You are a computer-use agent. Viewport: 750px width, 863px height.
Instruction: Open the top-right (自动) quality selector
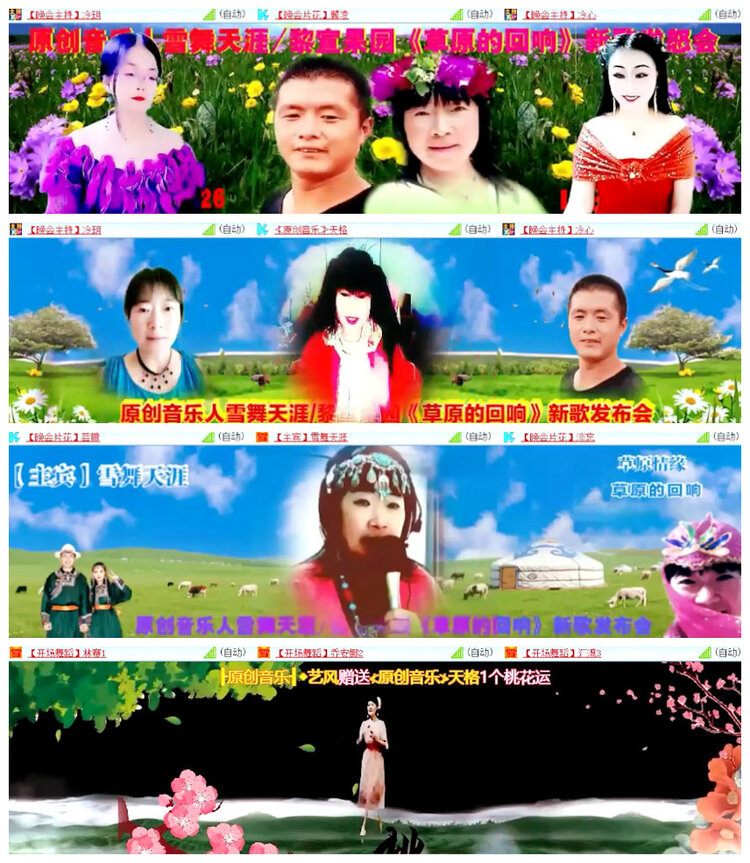coord(728,11)
